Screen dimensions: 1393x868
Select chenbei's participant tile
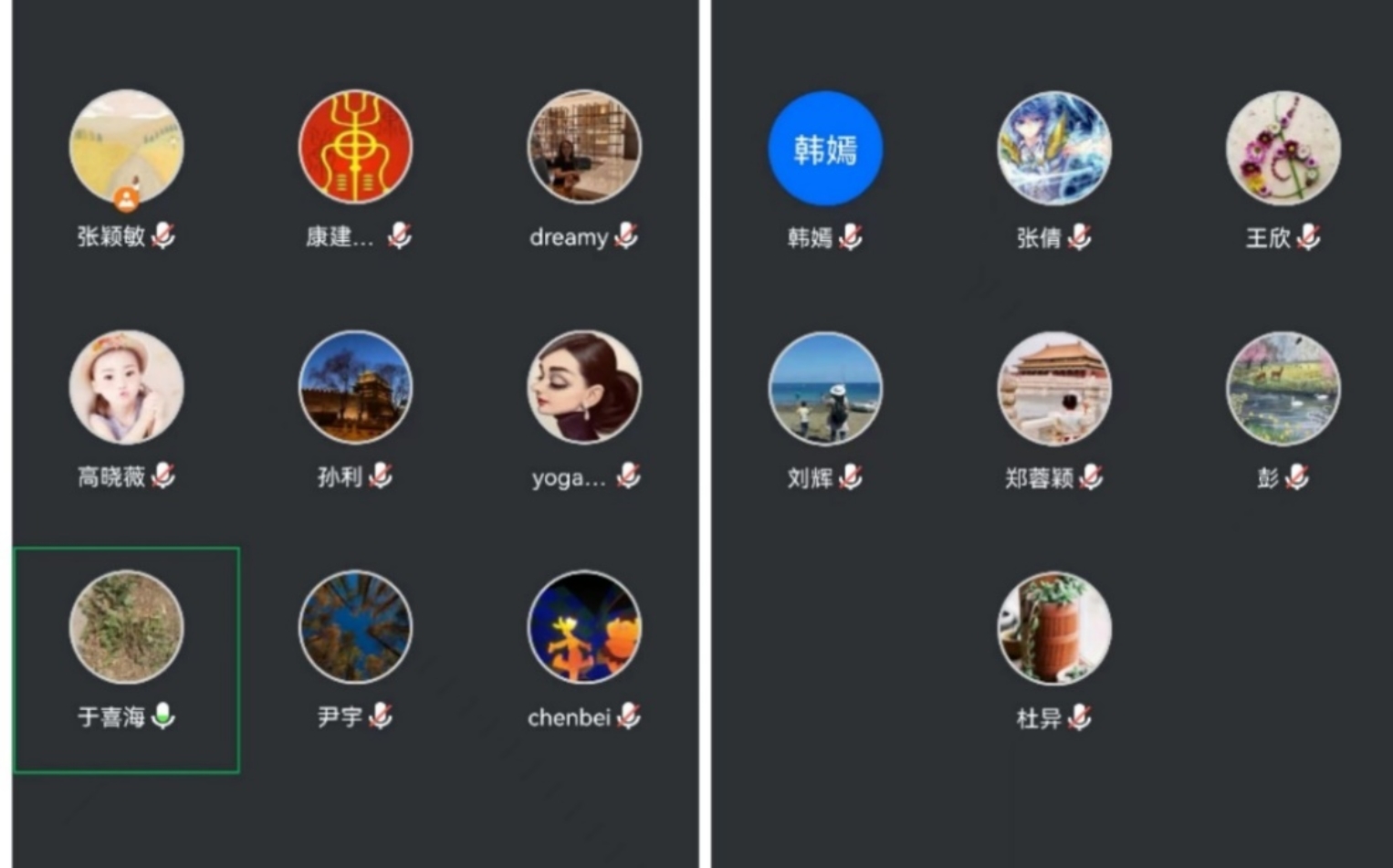pyautogui.click(x=584, y=627)
